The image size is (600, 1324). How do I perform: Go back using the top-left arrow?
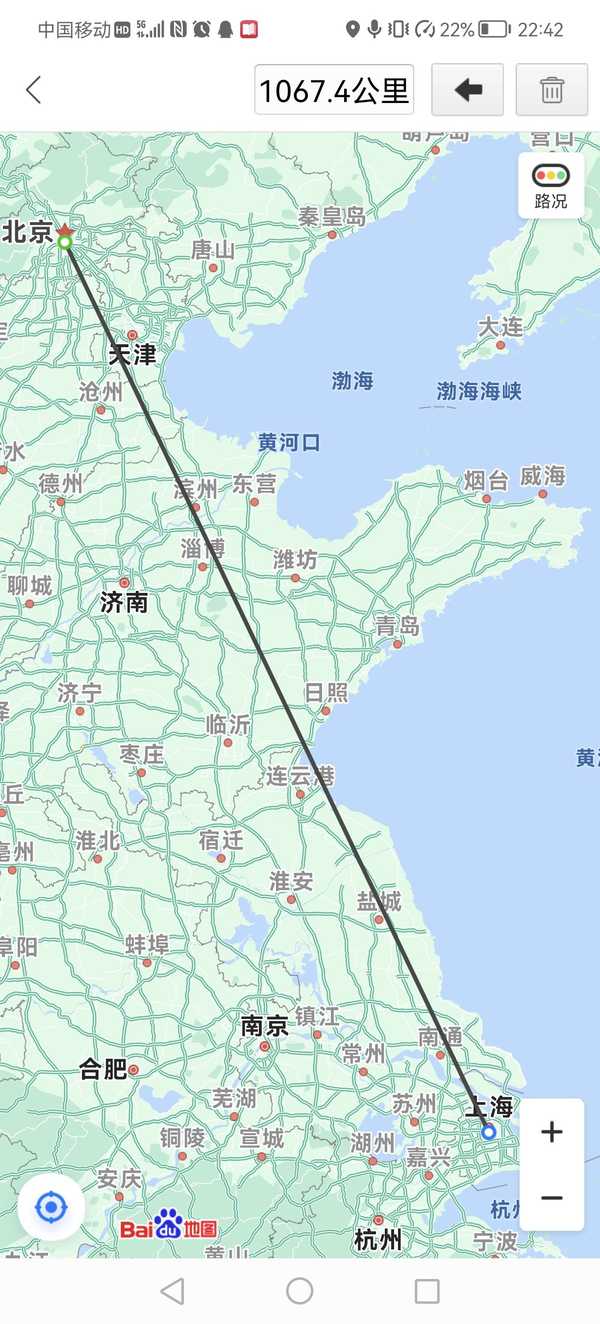pos(33,90)
